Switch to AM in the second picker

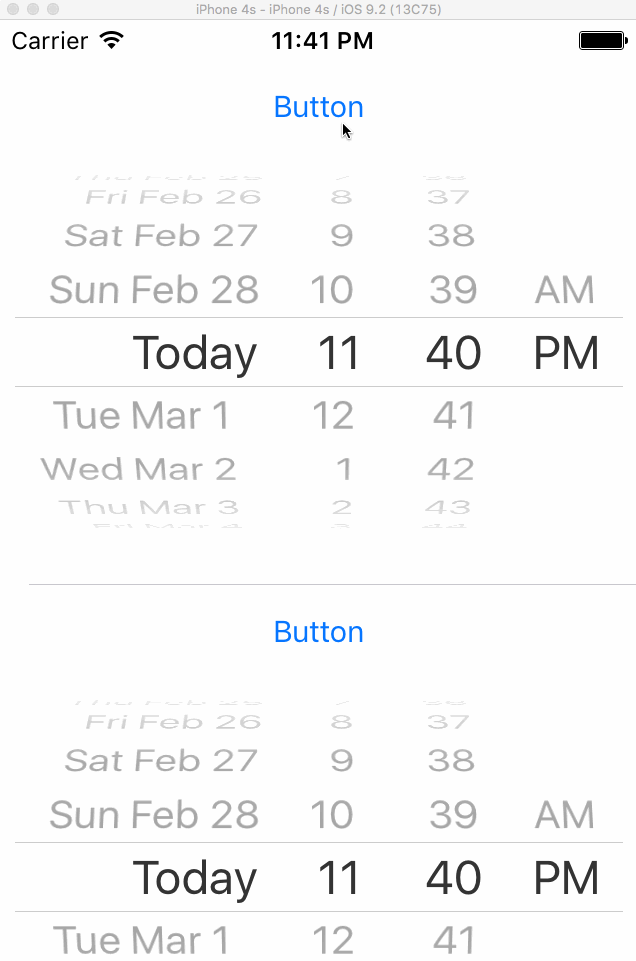(564, 815)
